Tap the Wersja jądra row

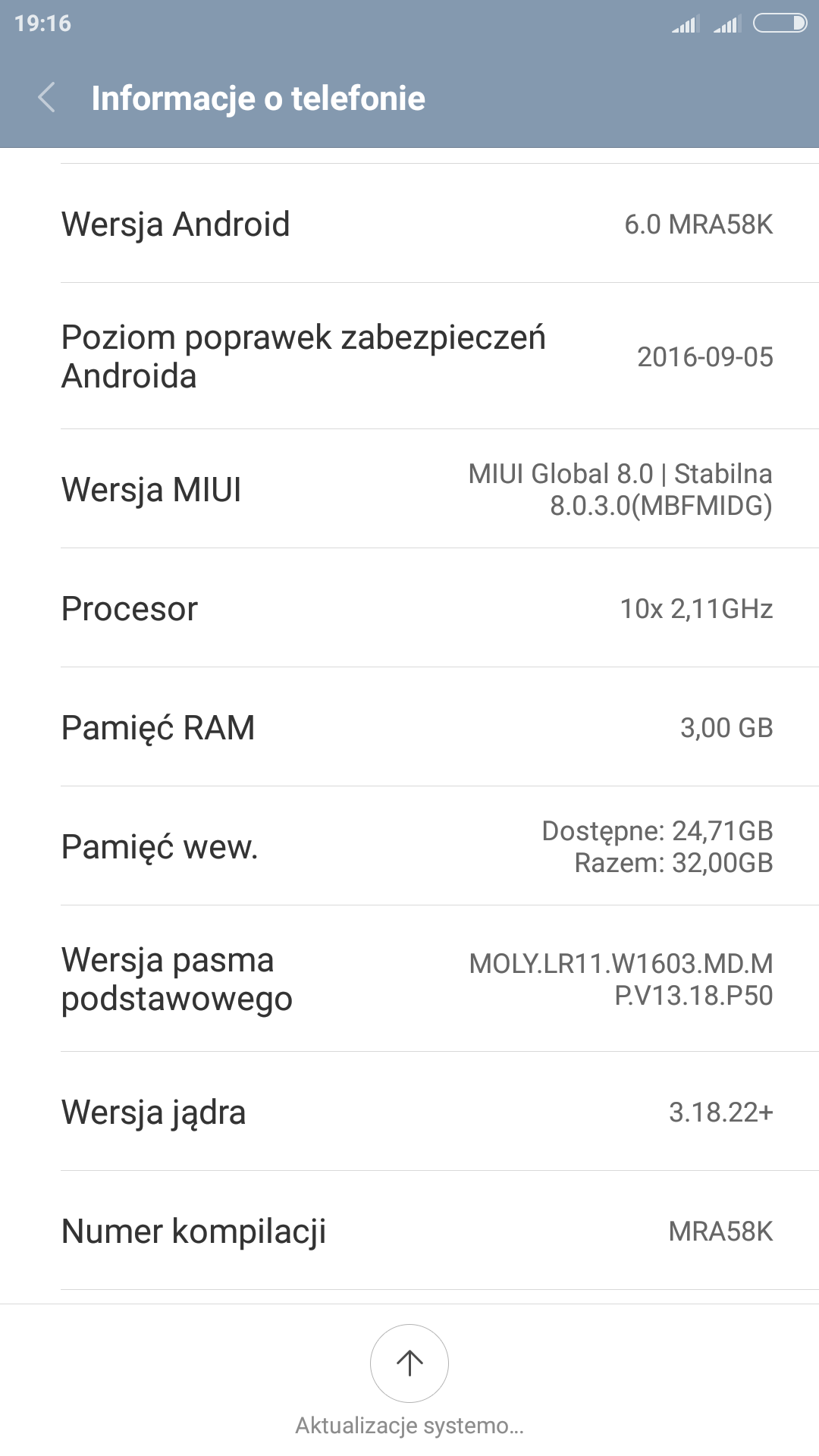(409, 1112)
